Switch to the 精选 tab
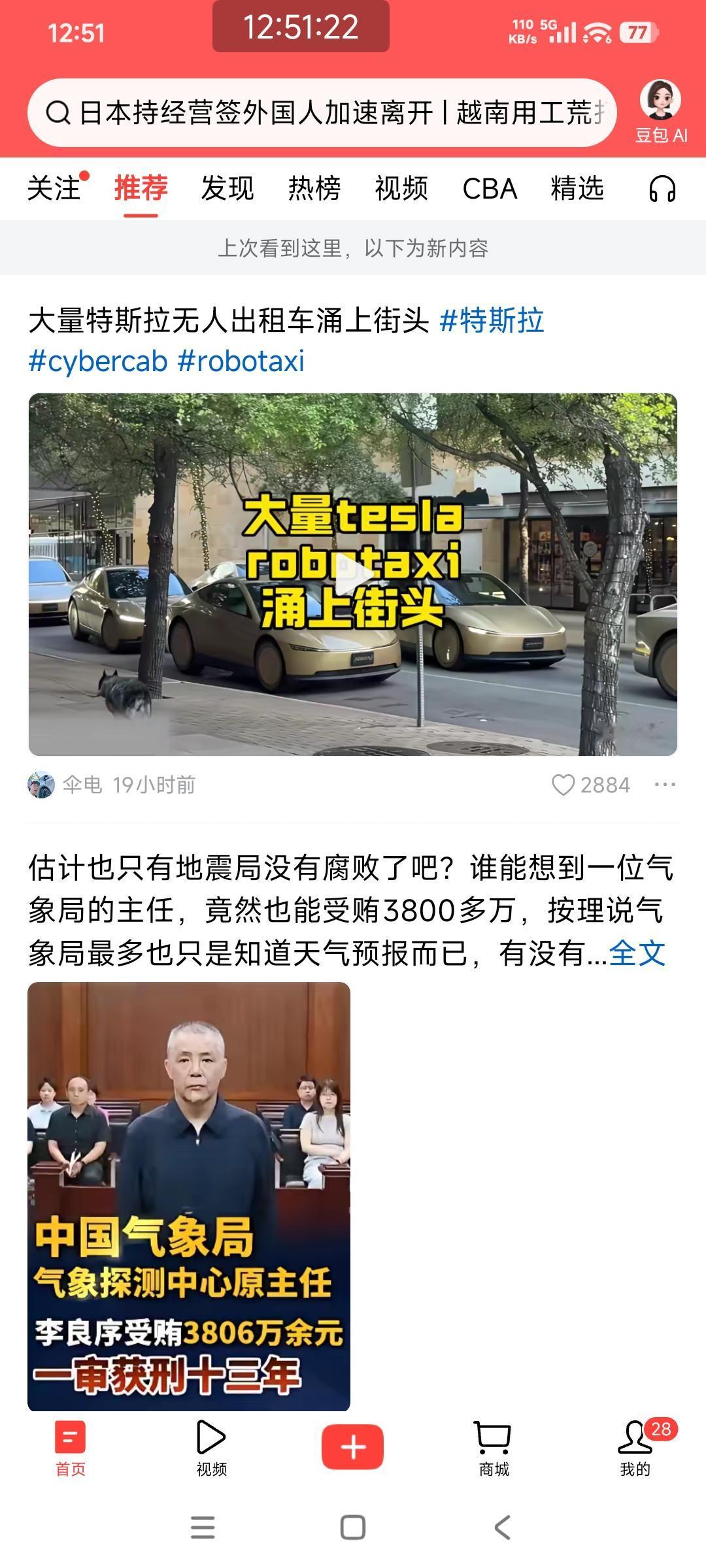706x1568 pixels. [x=577, y=189]
